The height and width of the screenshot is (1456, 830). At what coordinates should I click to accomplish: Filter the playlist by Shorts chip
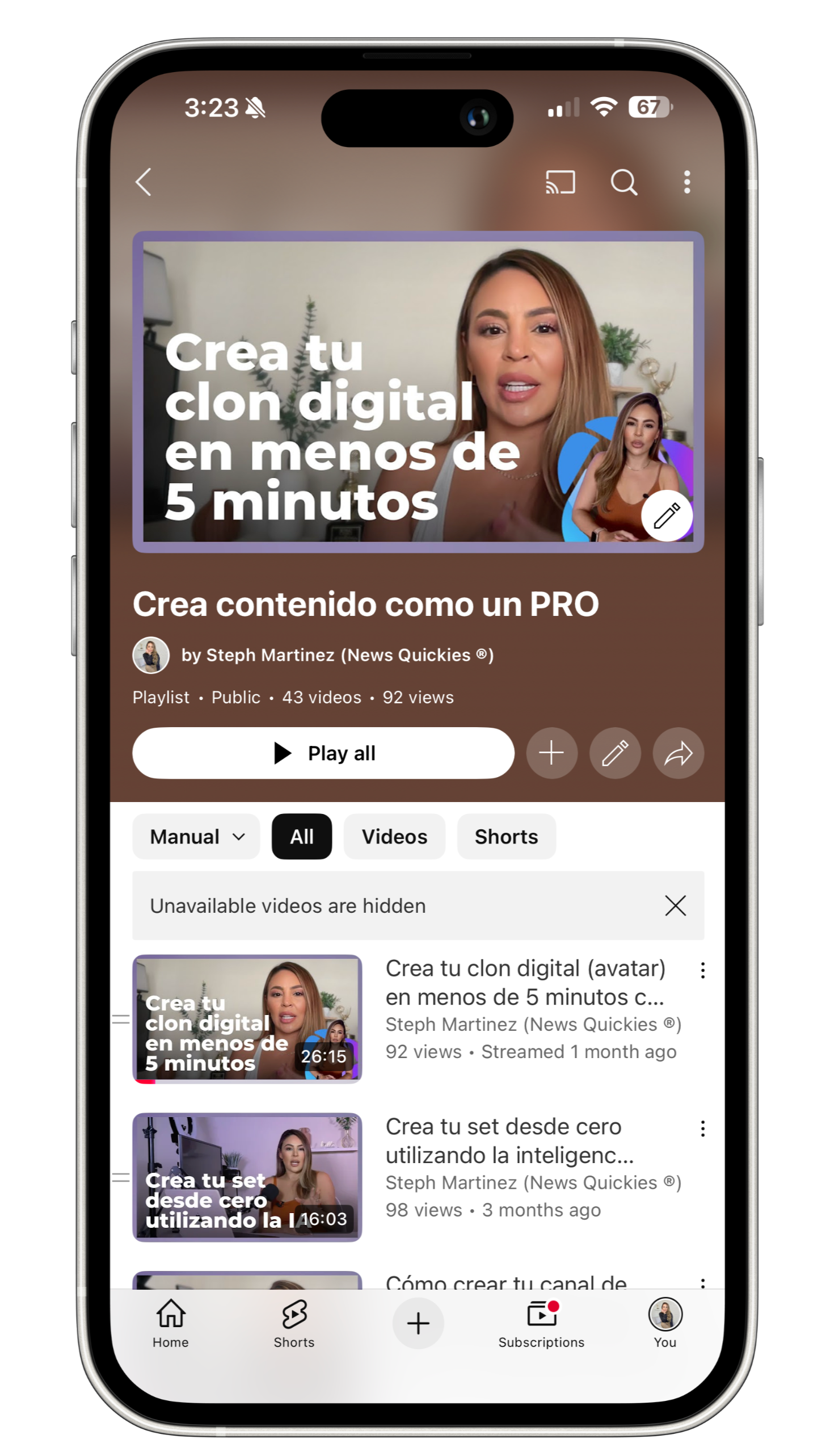pos(505,837)
